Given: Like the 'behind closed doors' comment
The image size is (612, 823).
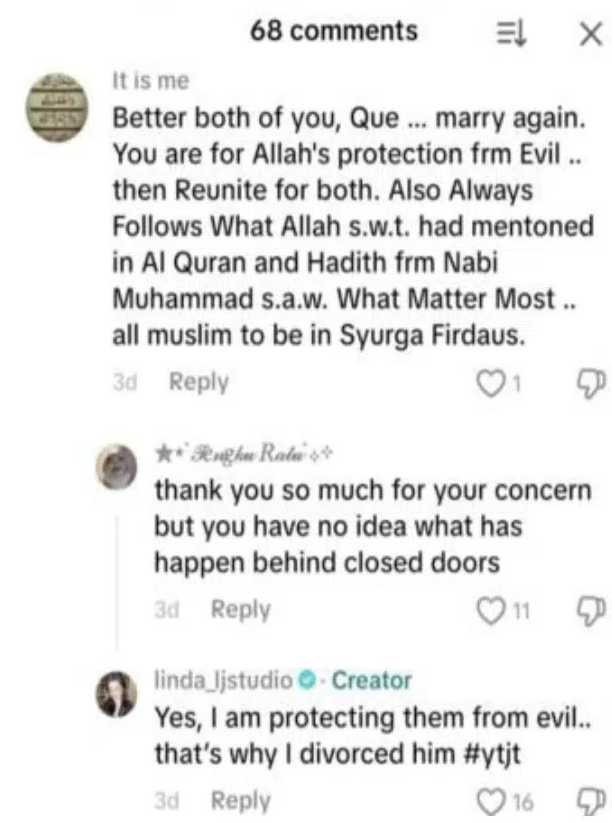Looking at the screenshot, I should click(x=490, y=610).
